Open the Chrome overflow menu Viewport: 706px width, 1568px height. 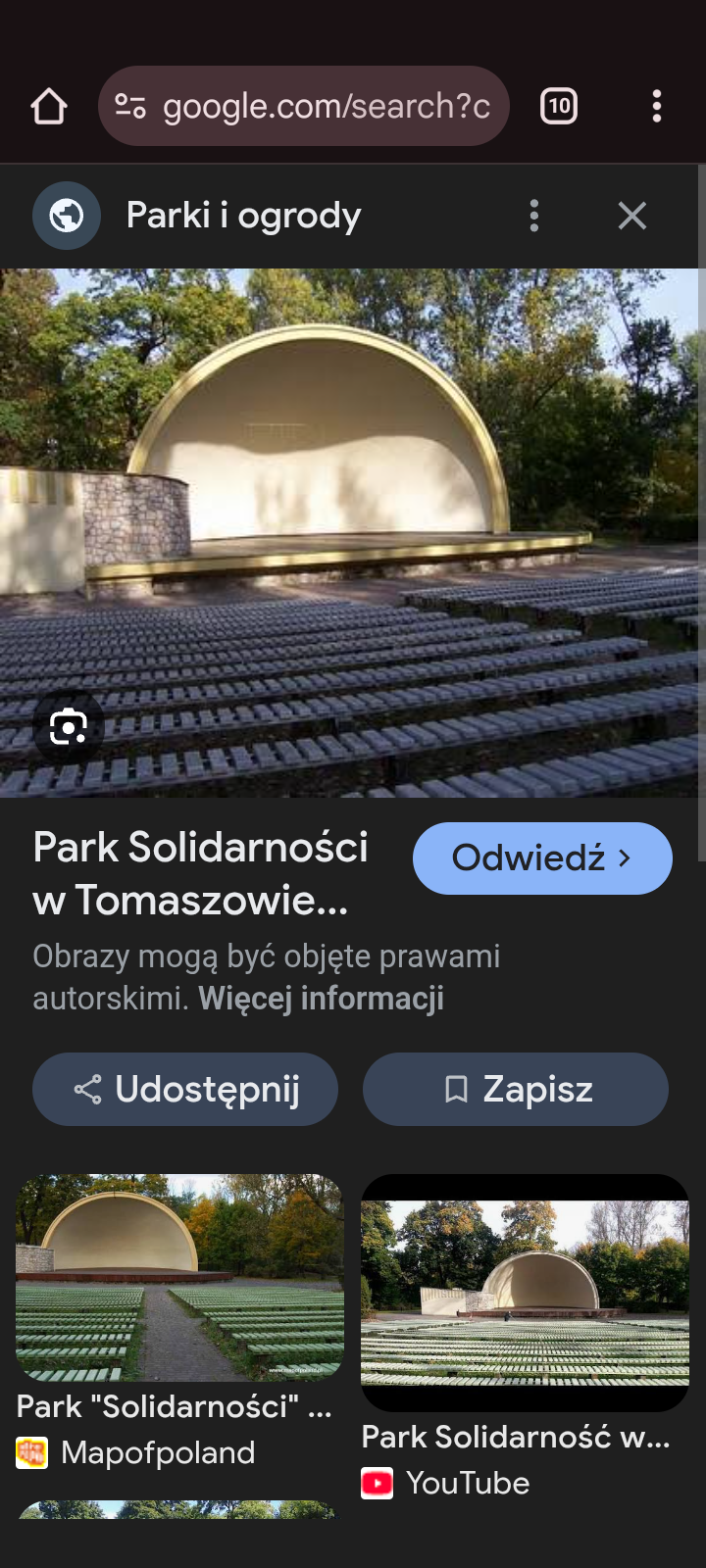pos(657,106)
